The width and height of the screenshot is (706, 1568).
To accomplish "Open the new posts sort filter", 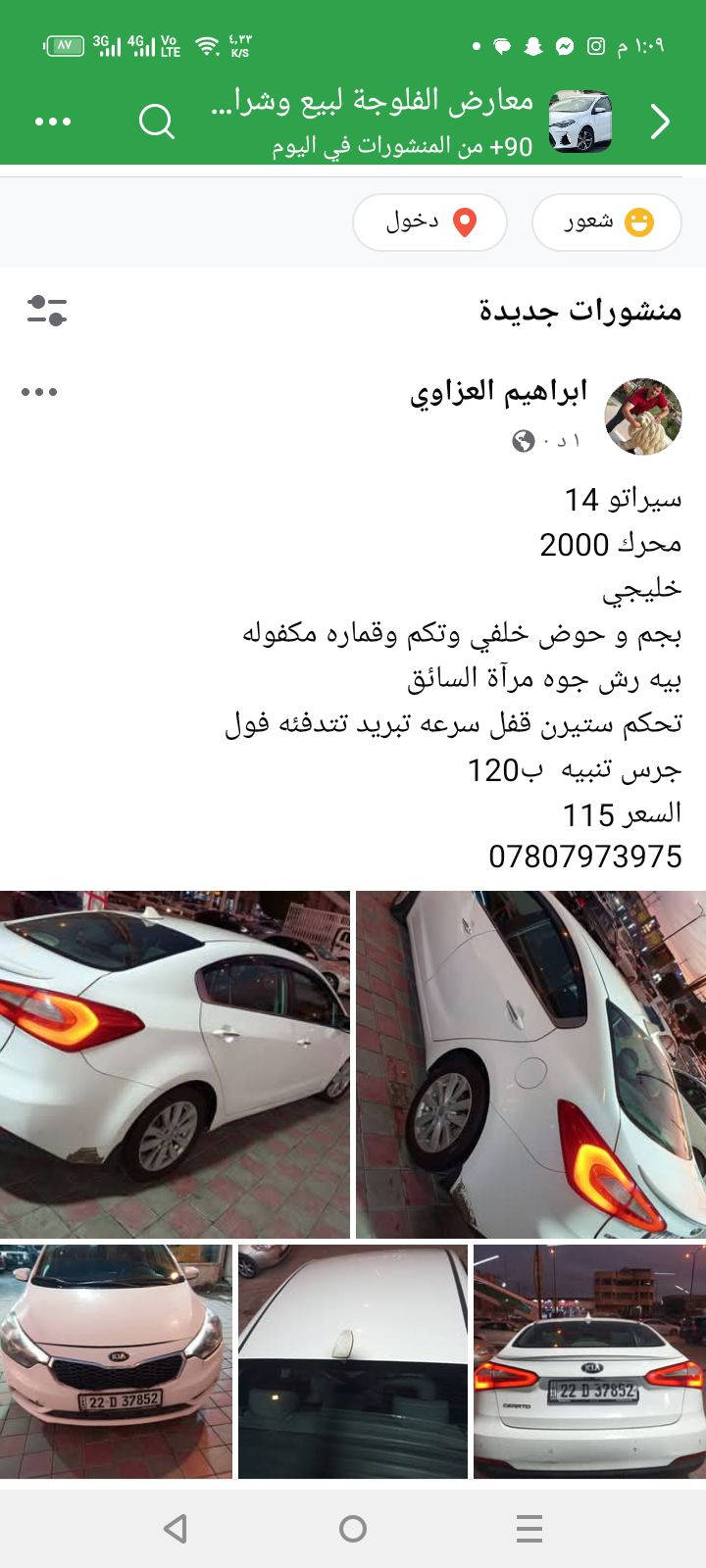I will (47, 311).
